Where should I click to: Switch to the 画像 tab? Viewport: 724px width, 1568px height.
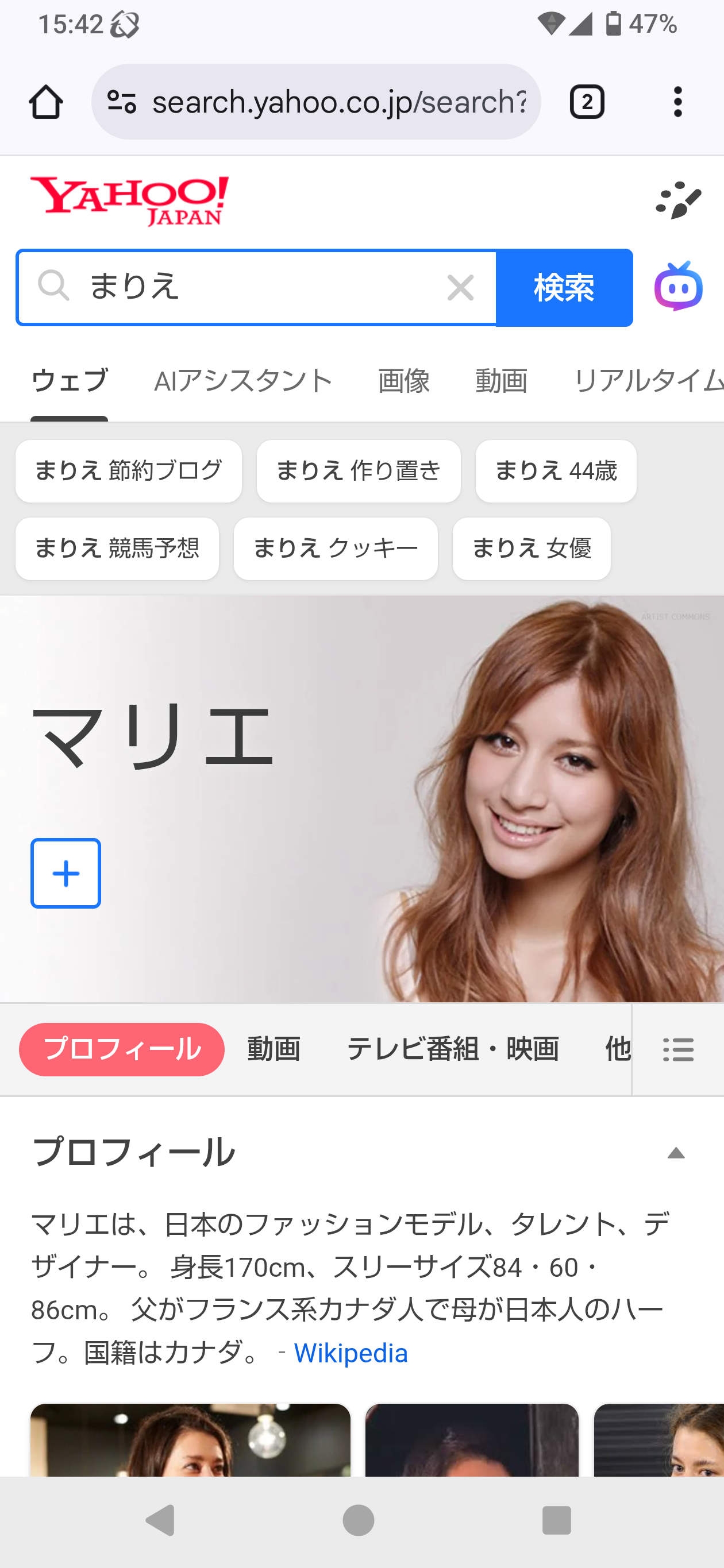[x=404, y=381]
